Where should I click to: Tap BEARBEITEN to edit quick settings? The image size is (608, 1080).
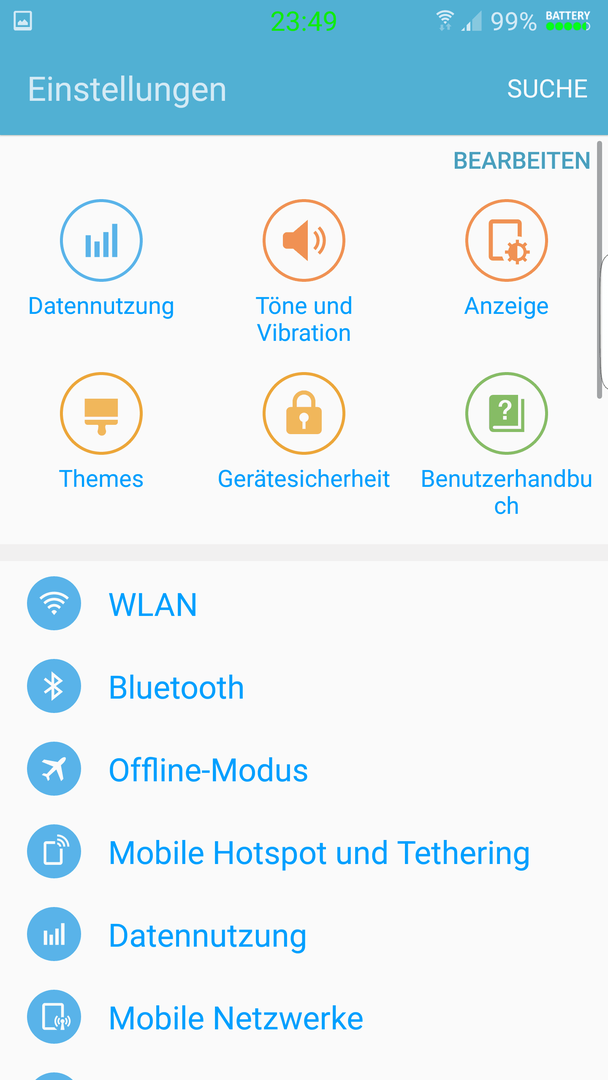pos(521,161)
